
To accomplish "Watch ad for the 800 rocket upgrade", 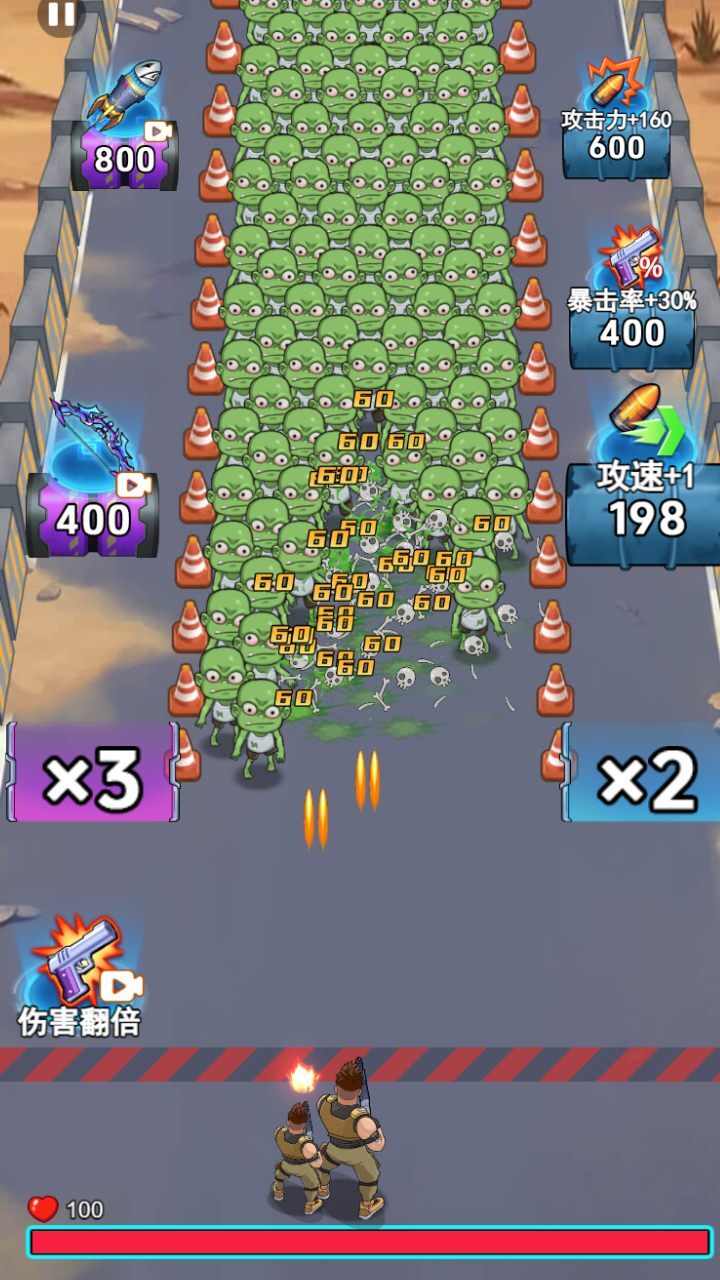I will click(124, 155).
